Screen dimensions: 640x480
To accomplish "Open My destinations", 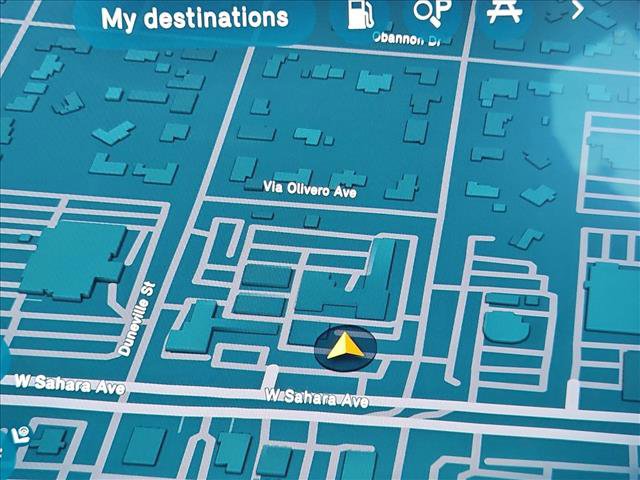I will pos(195,18).
